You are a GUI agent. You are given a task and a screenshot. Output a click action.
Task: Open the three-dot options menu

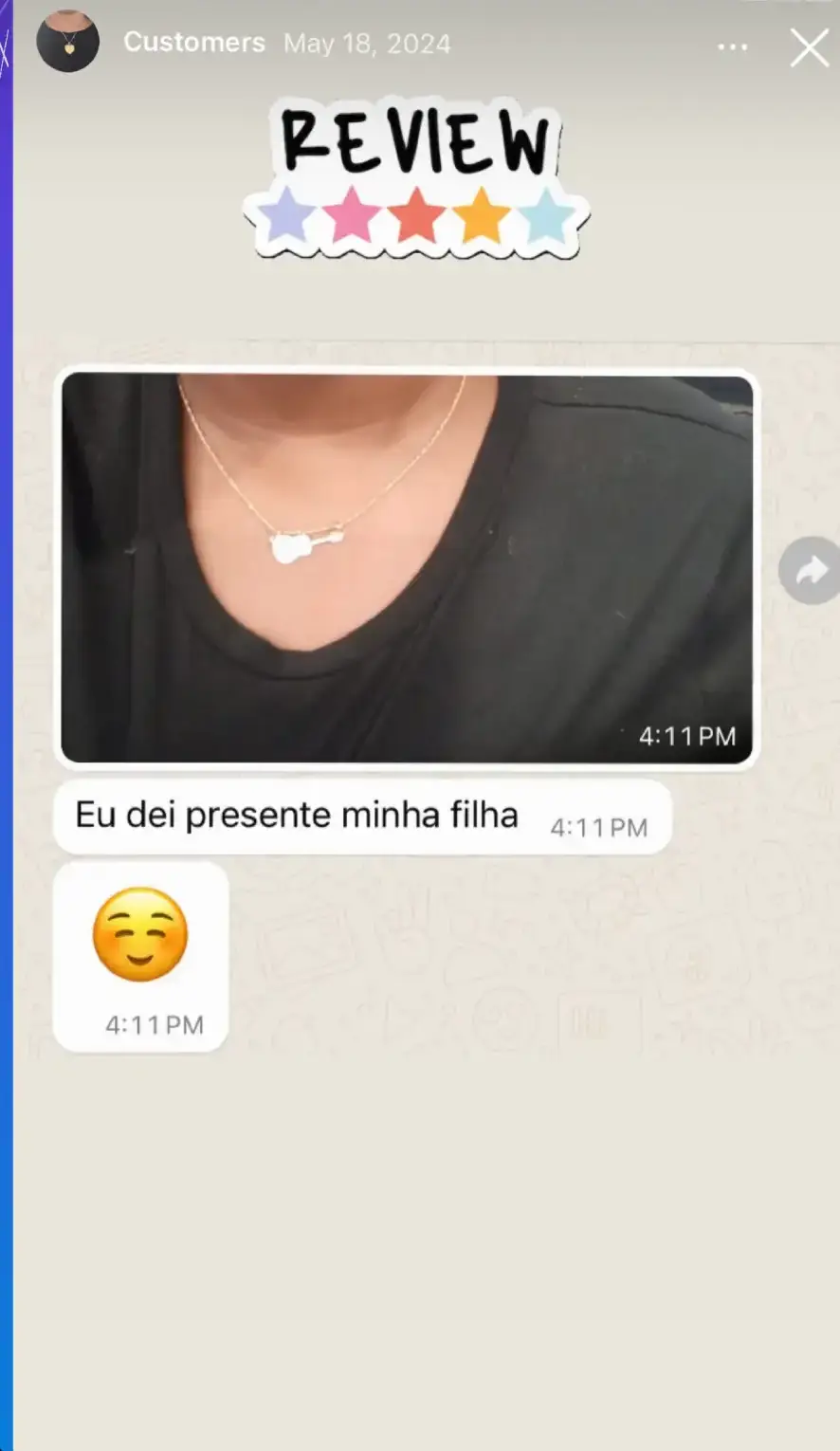tap(732, 46)
